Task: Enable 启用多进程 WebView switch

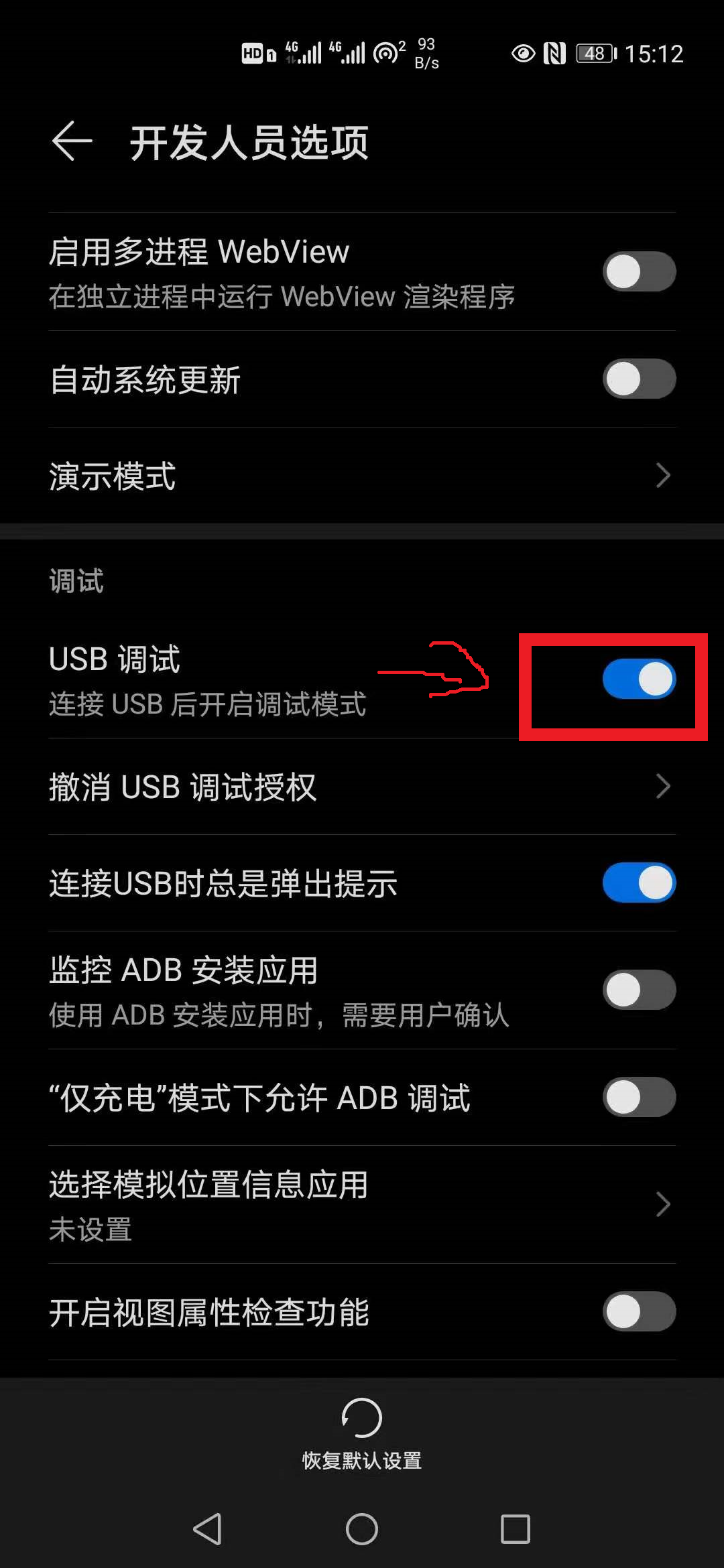Action: click(x=639, y=271)
